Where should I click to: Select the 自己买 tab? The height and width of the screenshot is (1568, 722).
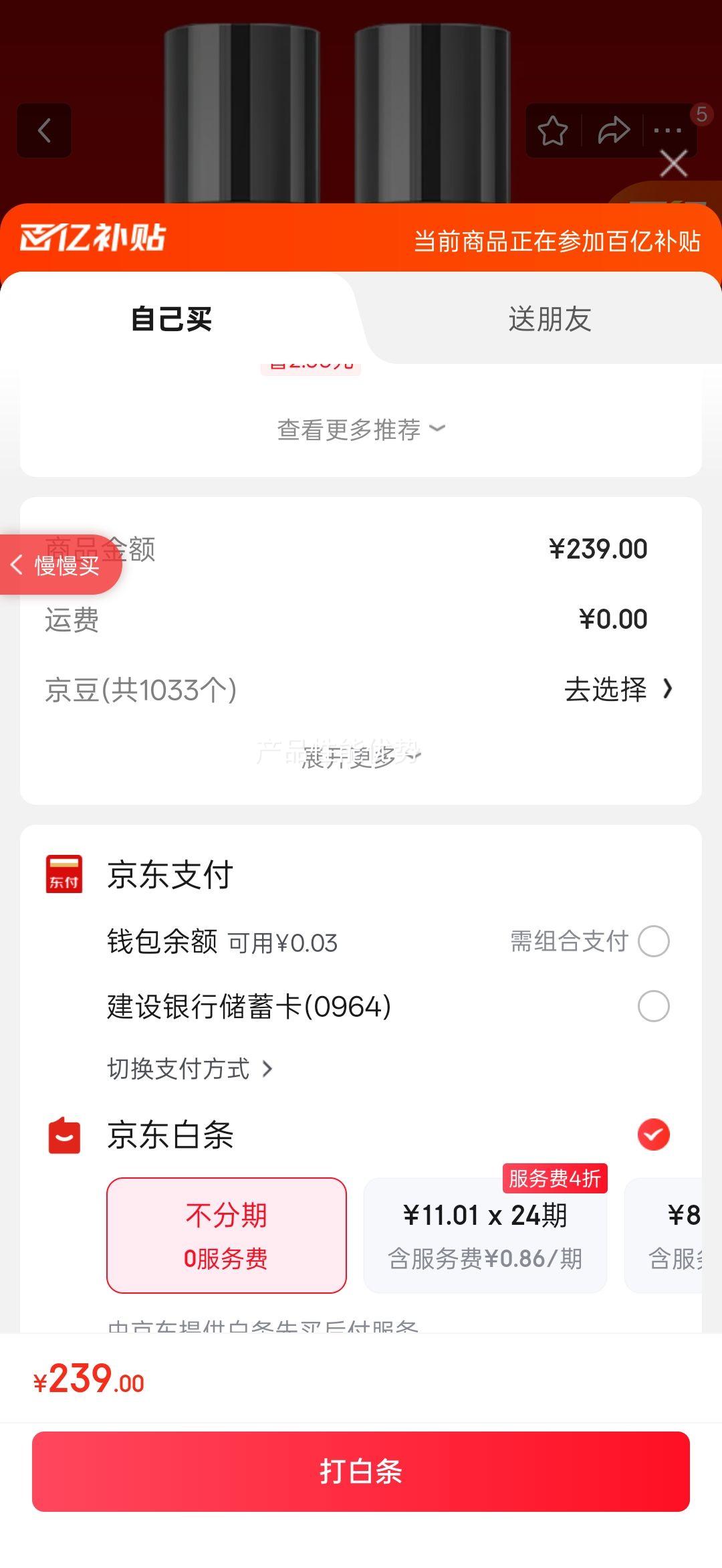172,319
